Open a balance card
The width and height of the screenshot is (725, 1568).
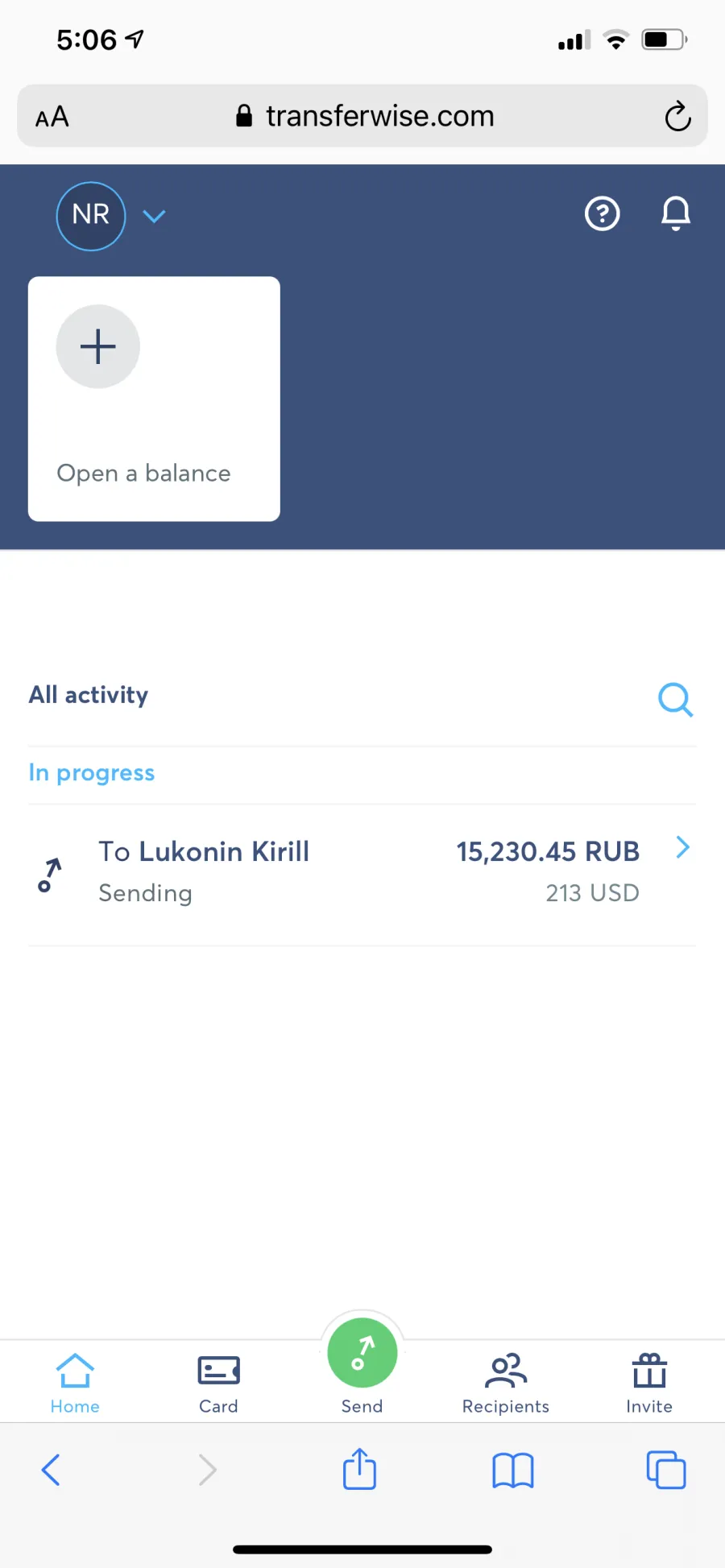[154, 399]
